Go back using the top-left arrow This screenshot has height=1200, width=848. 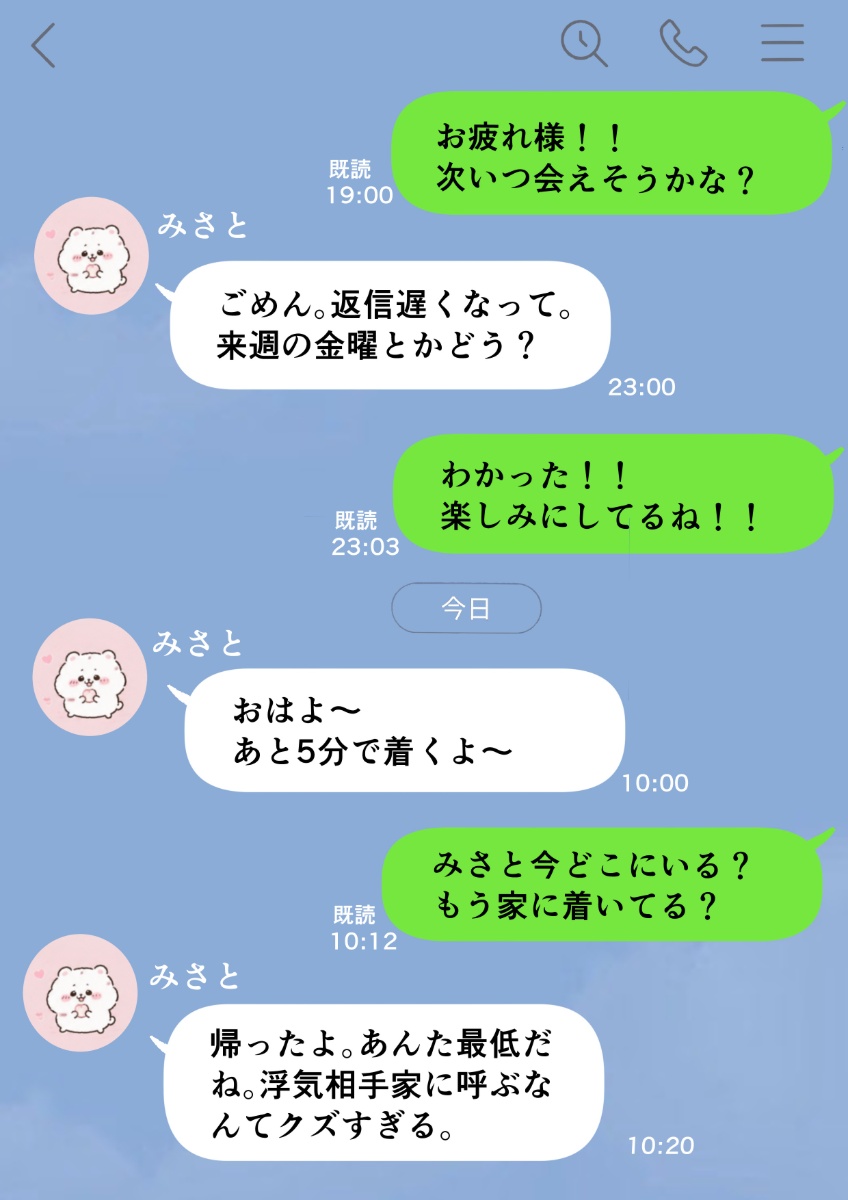[42, 46]
